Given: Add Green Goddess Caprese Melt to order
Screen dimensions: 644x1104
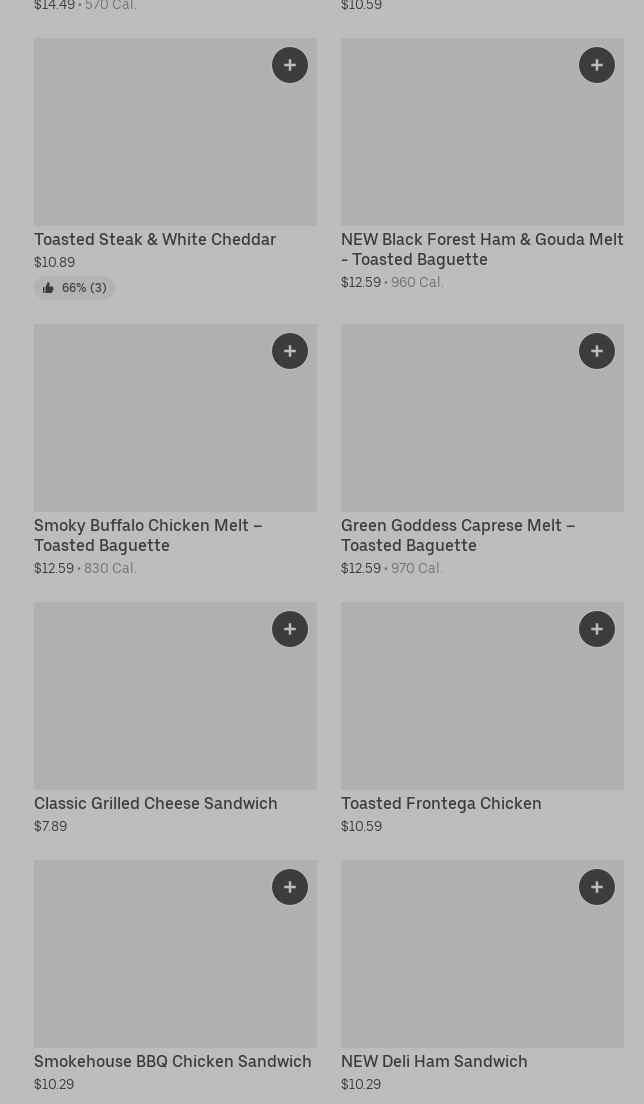Looking at the screenshot, I should pos(597,351).
